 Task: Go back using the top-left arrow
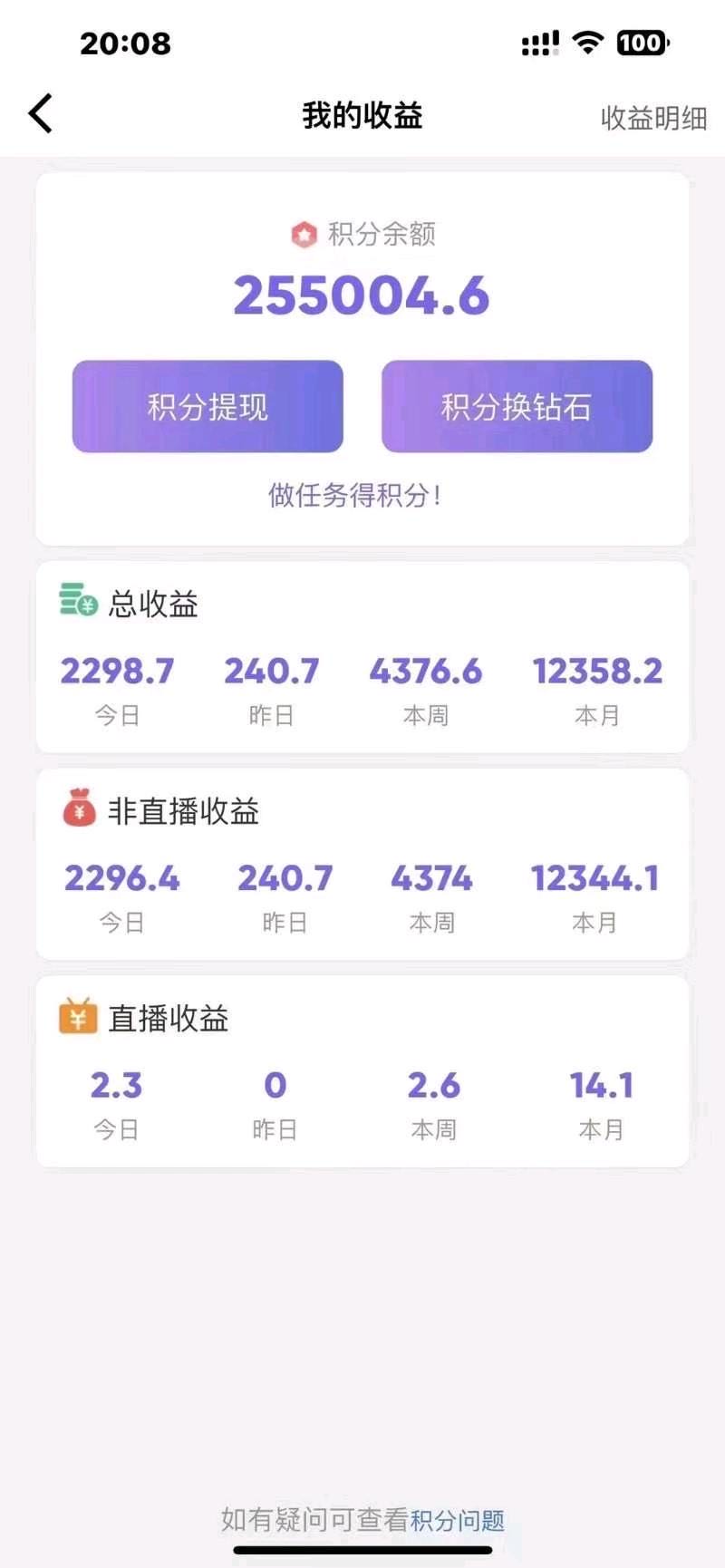pos(41,114)
